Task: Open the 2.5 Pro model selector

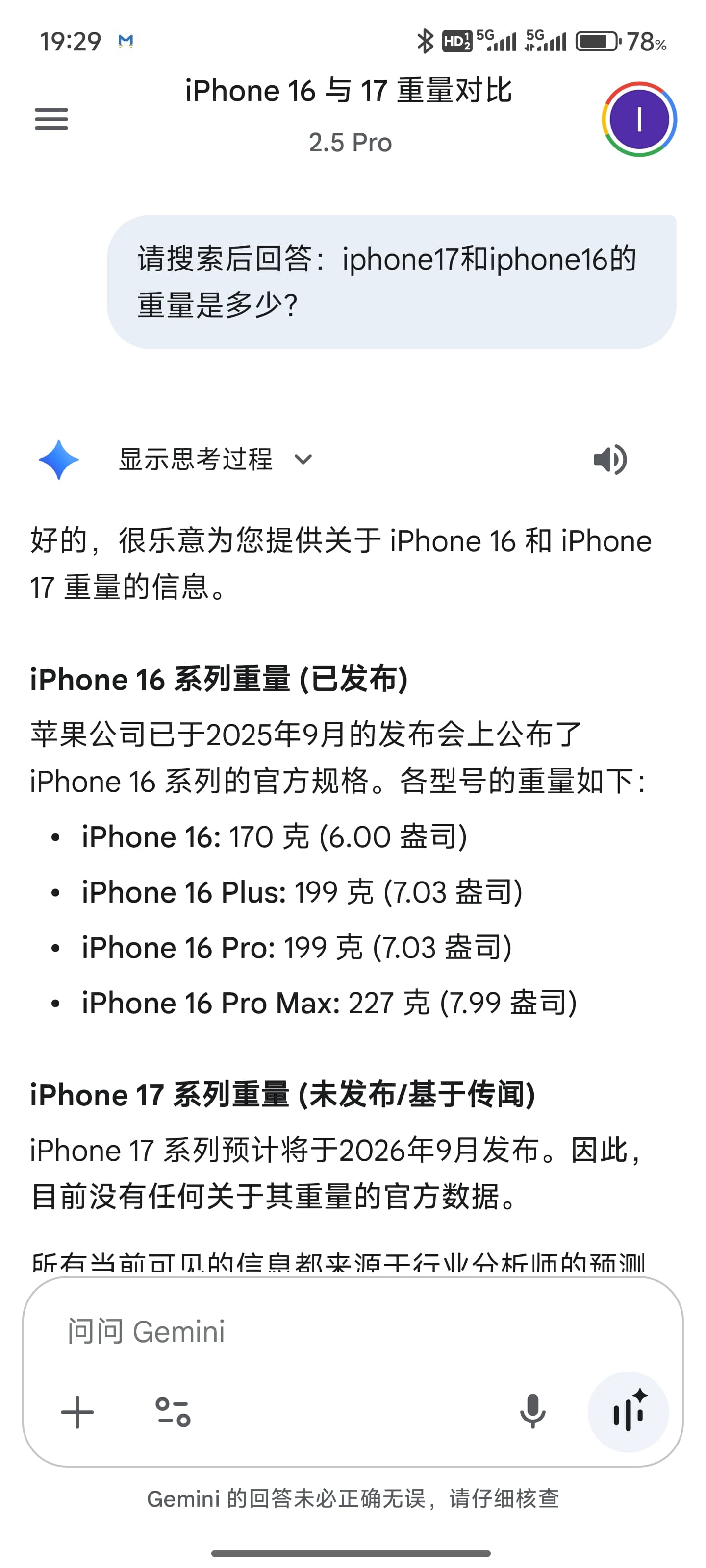Action: pos(350,143)
